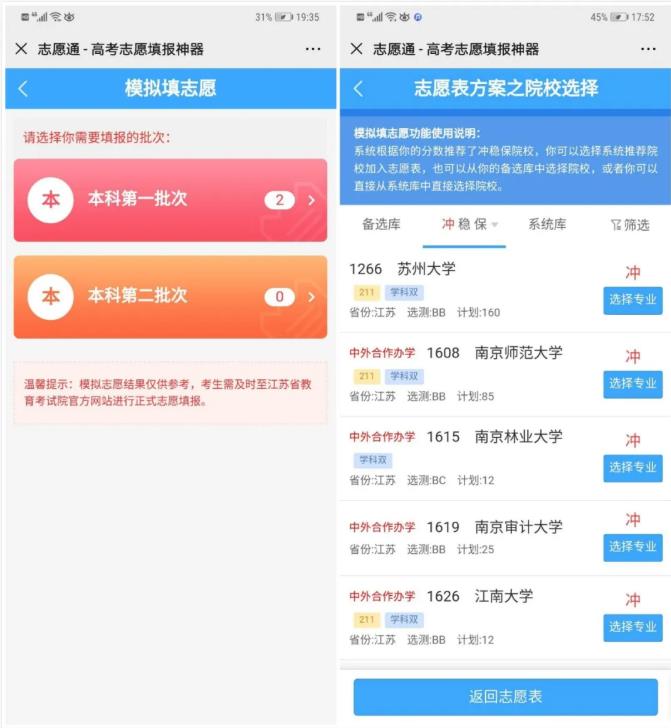Viewport: 671px width, 728px height.
Task: Return via the 返回志愿表 button
Action: (505, 697)
